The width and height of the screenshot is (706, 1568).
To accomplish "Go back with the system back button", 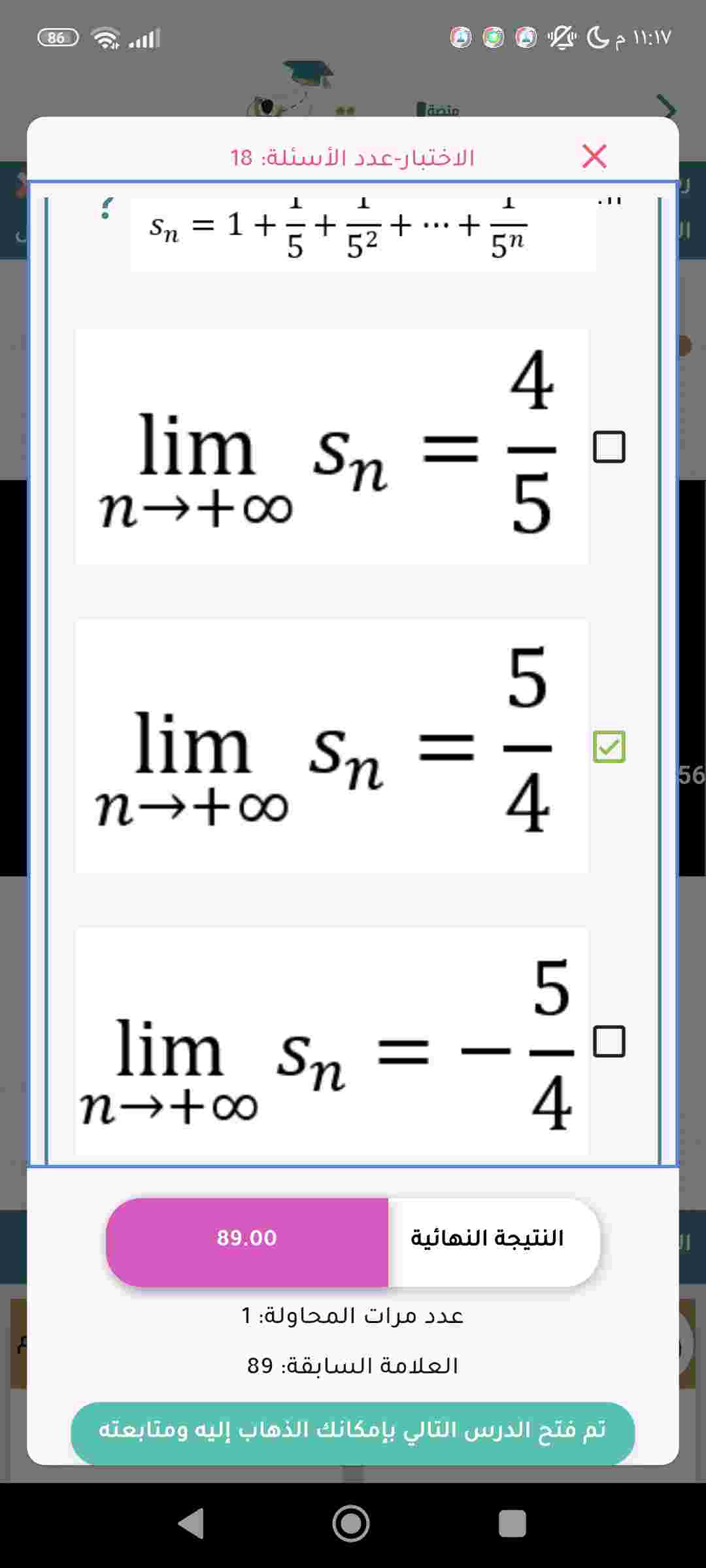I will [x=192, y=1524].
